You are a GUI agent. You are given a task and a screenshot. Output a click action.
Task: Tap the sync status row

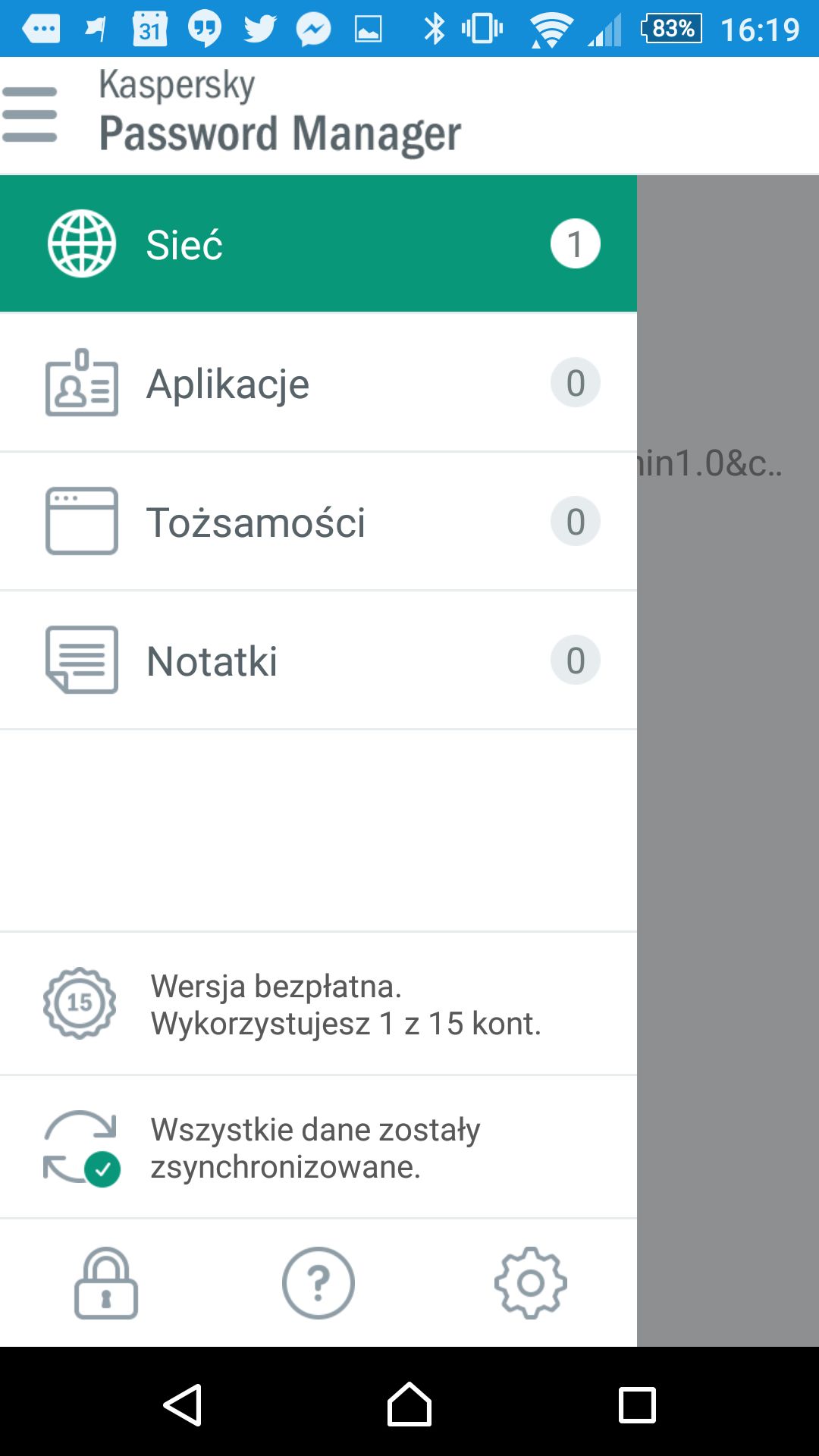point(318,1147)
